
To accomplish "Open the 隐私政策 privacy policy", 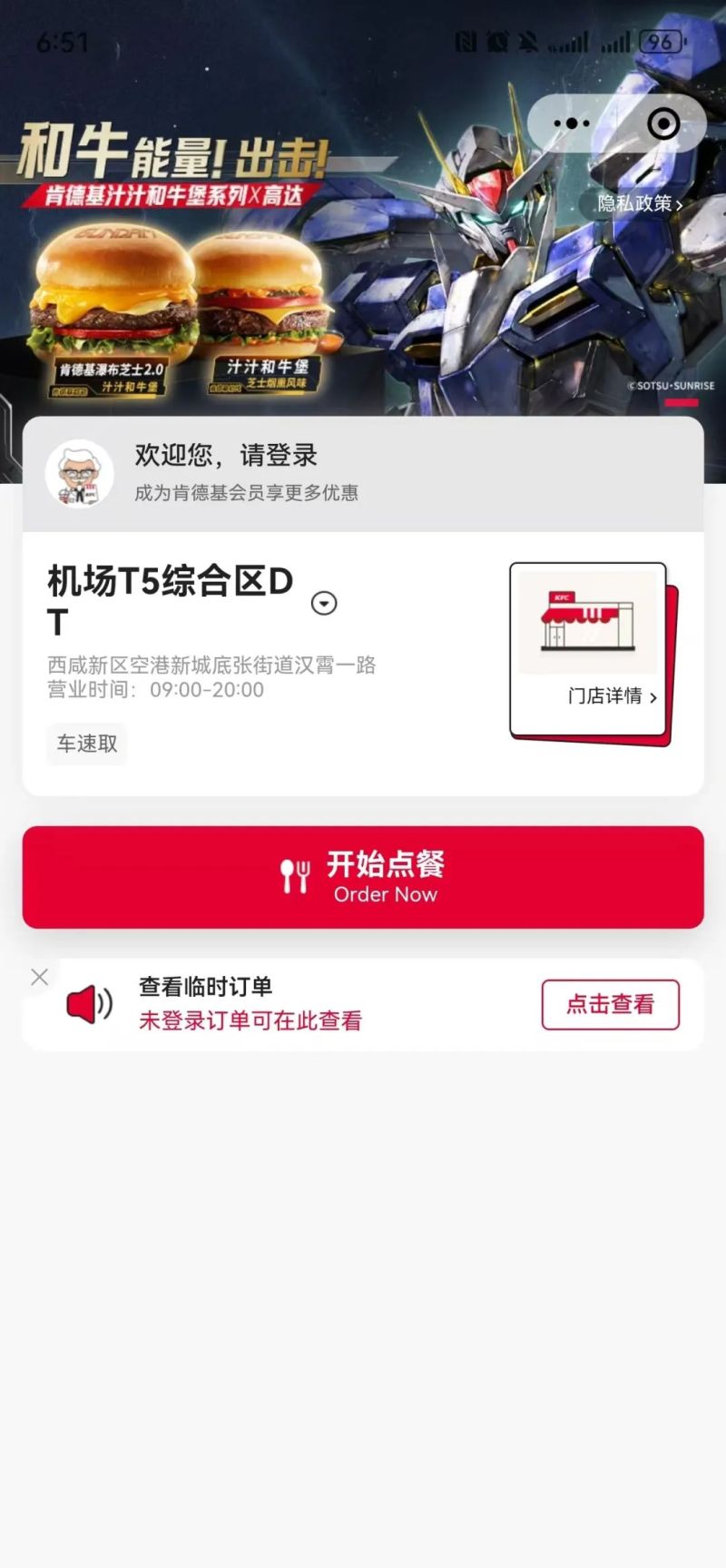I will pyautogui.click(x=635, y=205).
